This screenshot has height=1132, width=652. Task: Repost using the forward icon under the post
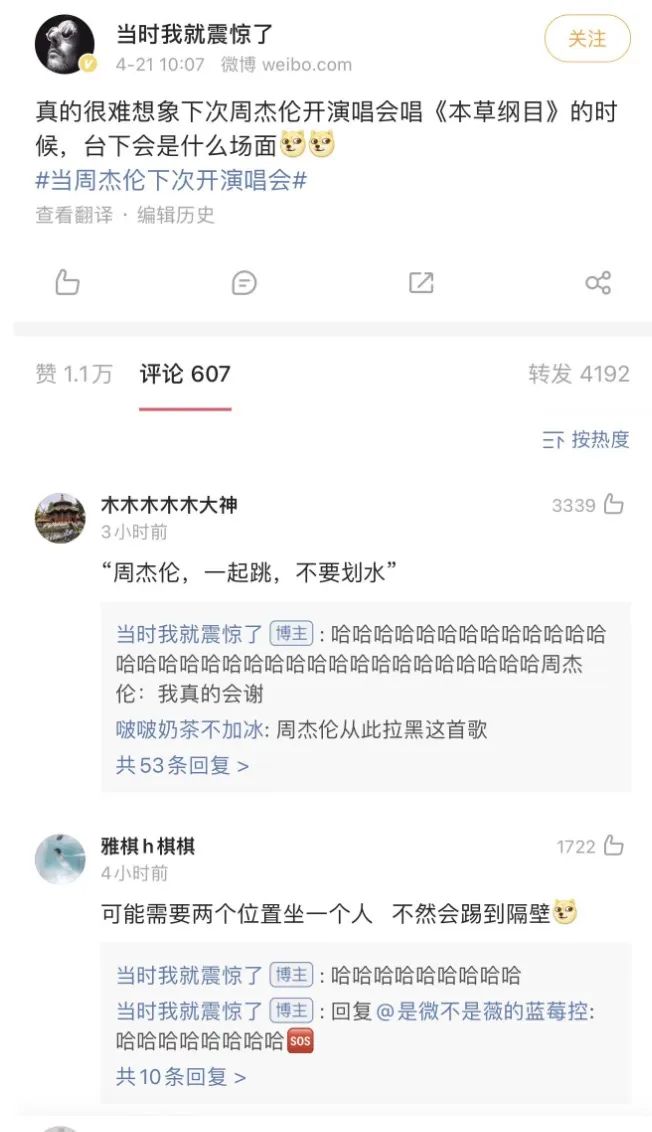(x=421, y=283)
